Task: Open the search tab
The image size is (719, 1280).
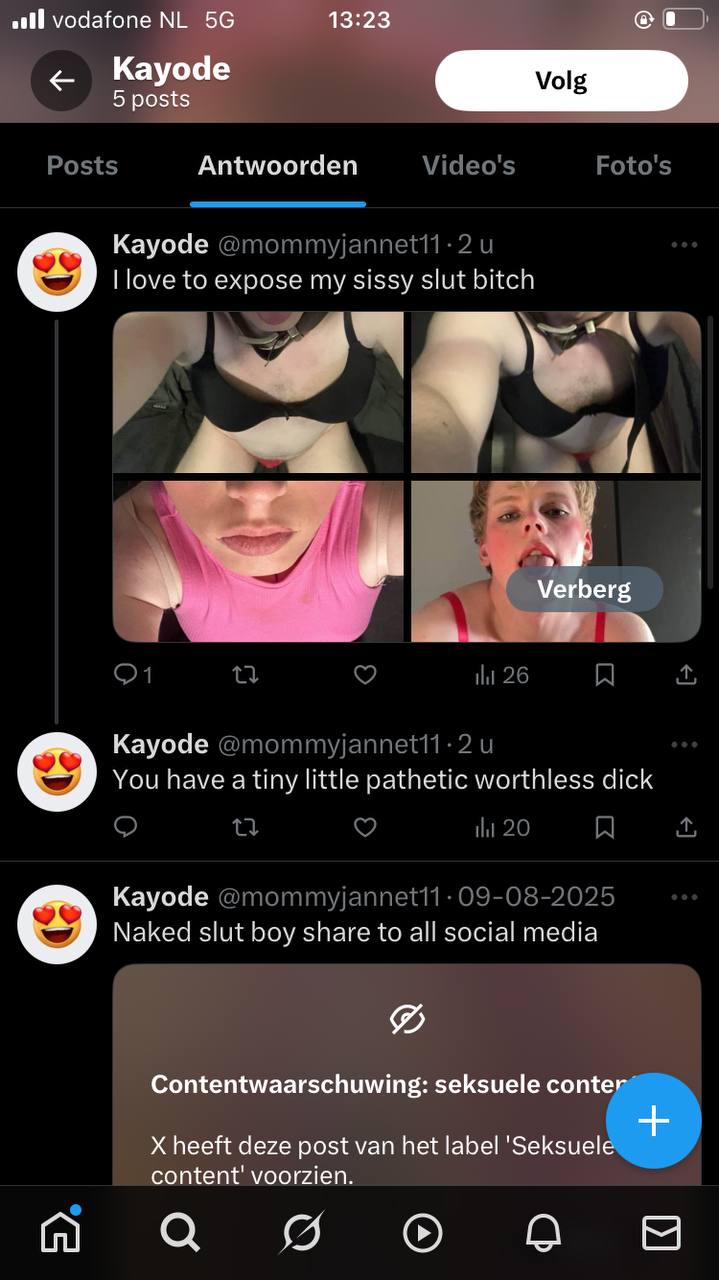Action: click(x=180, y=1233)
